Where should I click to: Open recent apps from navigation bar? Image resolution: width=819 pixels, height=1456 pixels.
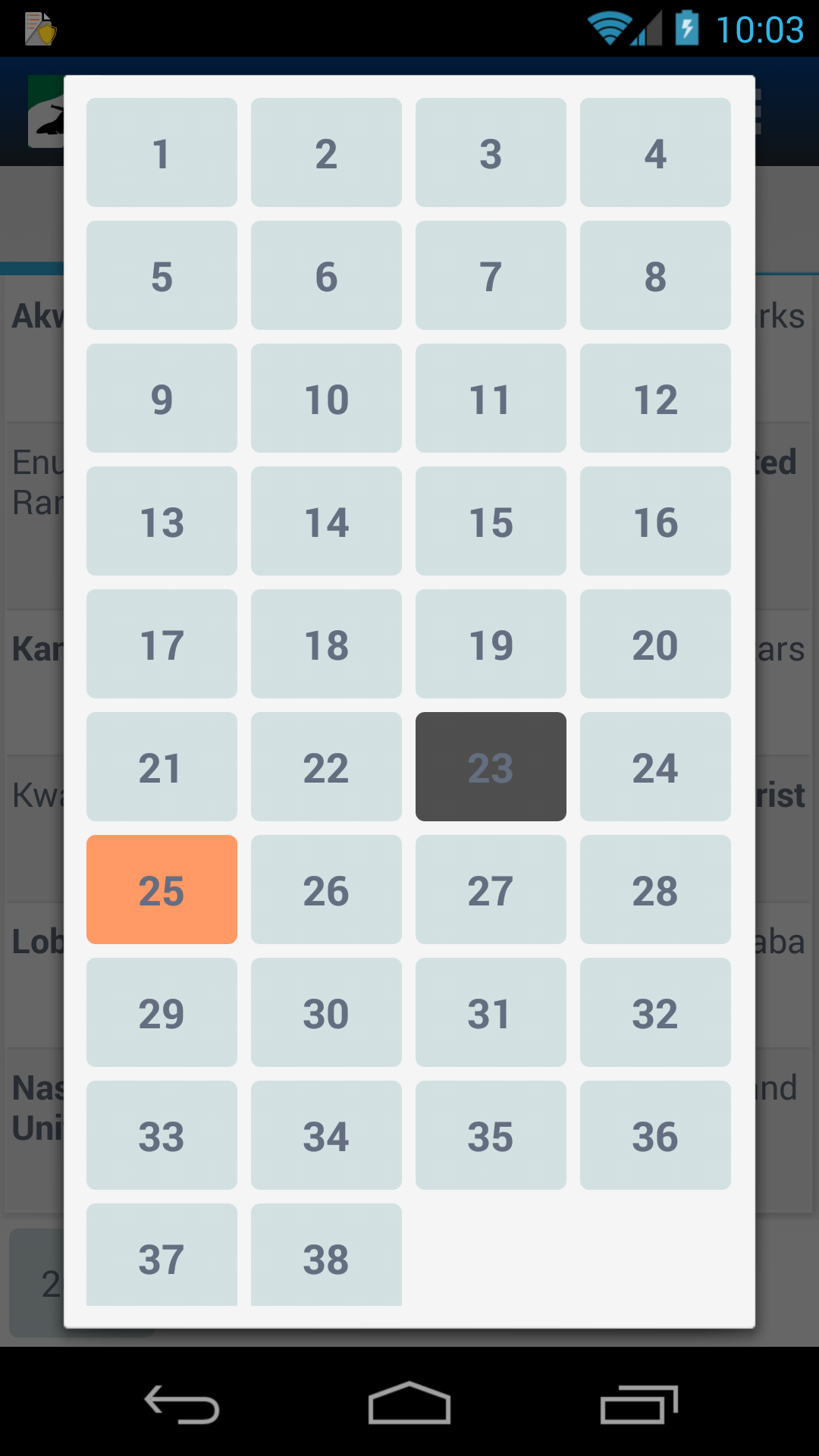[639, 1405]
